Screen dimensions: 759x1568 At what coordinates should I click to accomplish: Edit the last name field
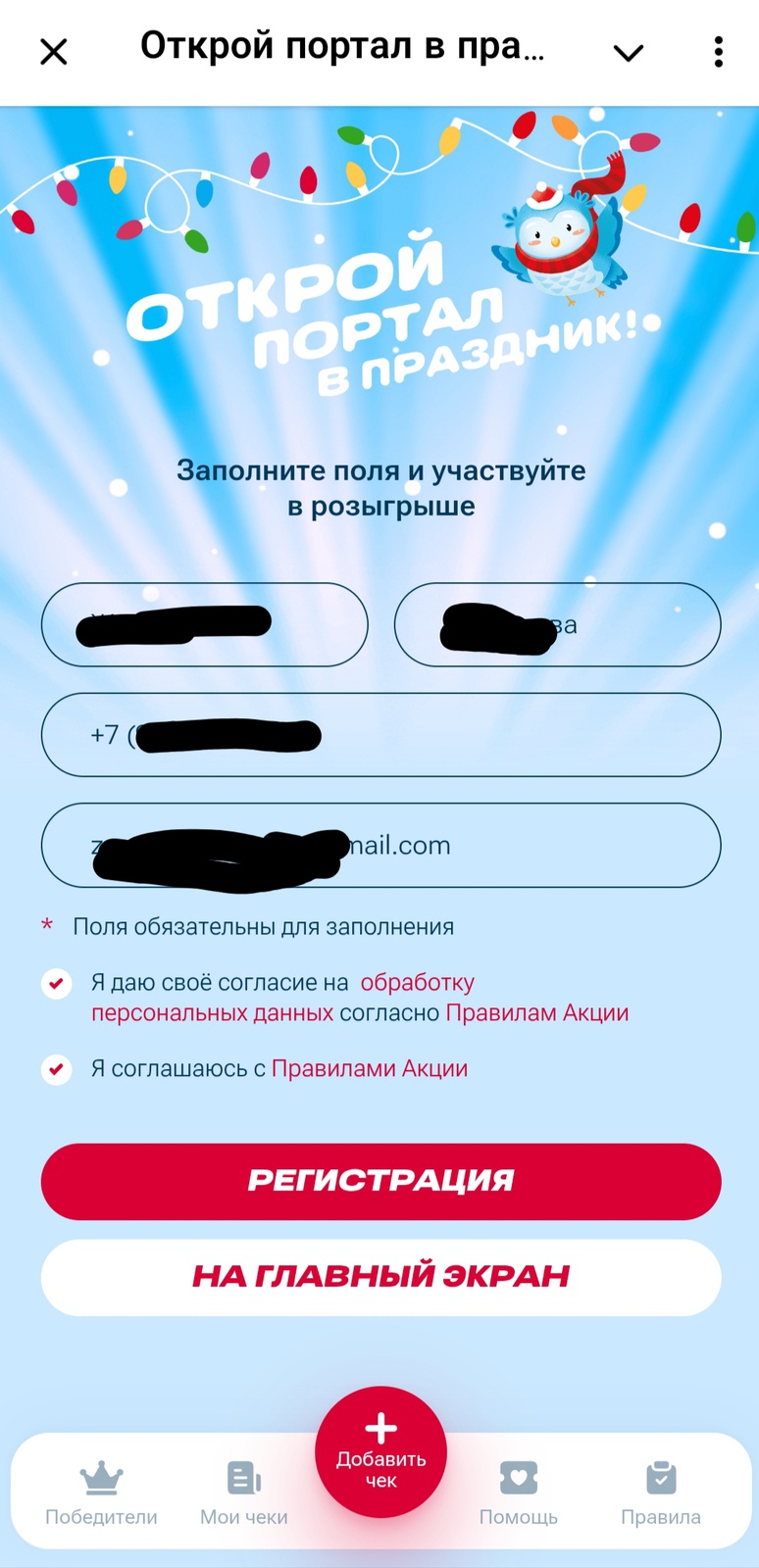557,625
